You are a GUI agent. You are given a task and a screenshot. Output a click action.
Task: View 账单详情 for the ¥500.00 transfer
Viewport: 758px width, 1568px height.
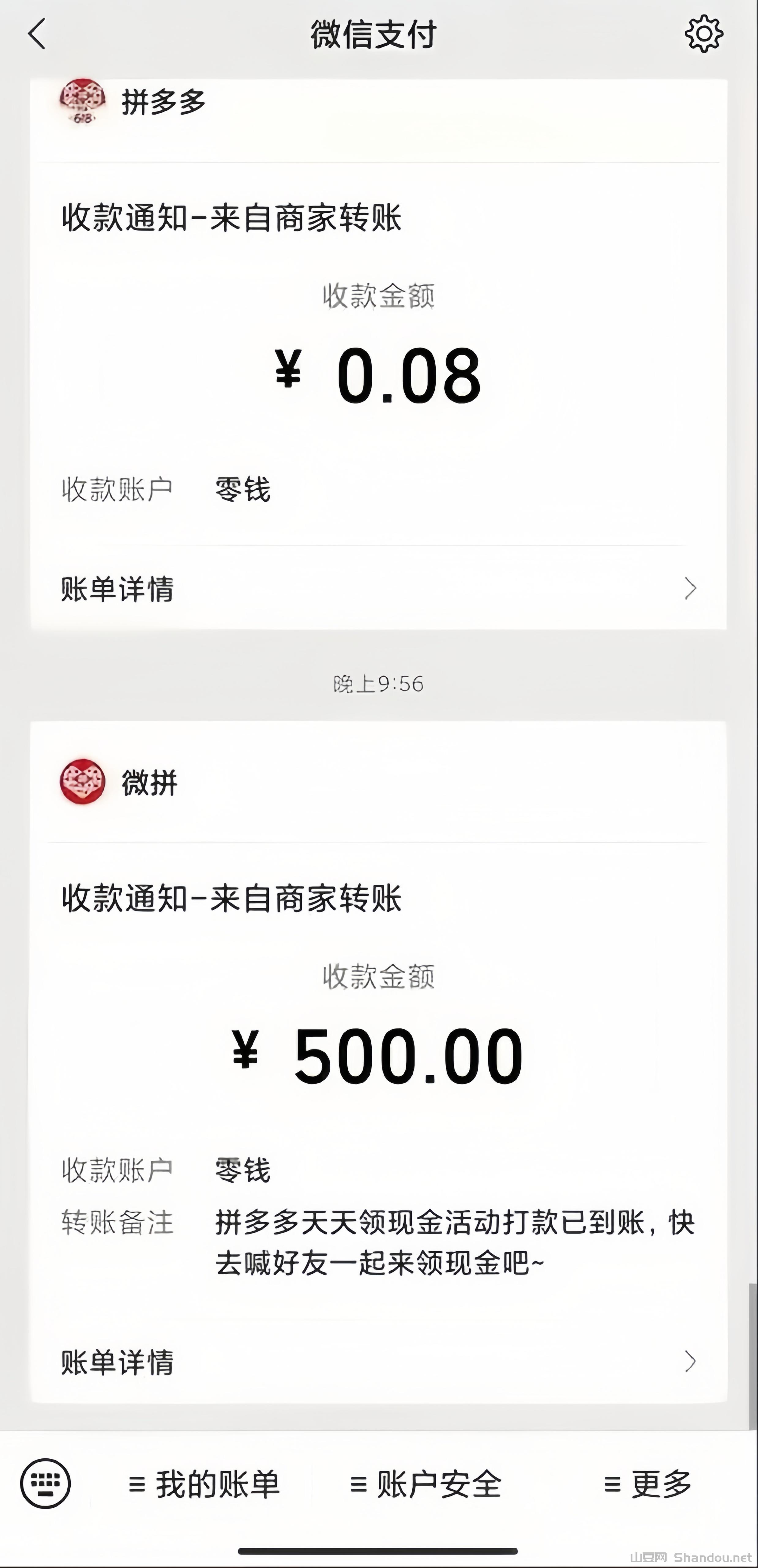point(378,1361)
